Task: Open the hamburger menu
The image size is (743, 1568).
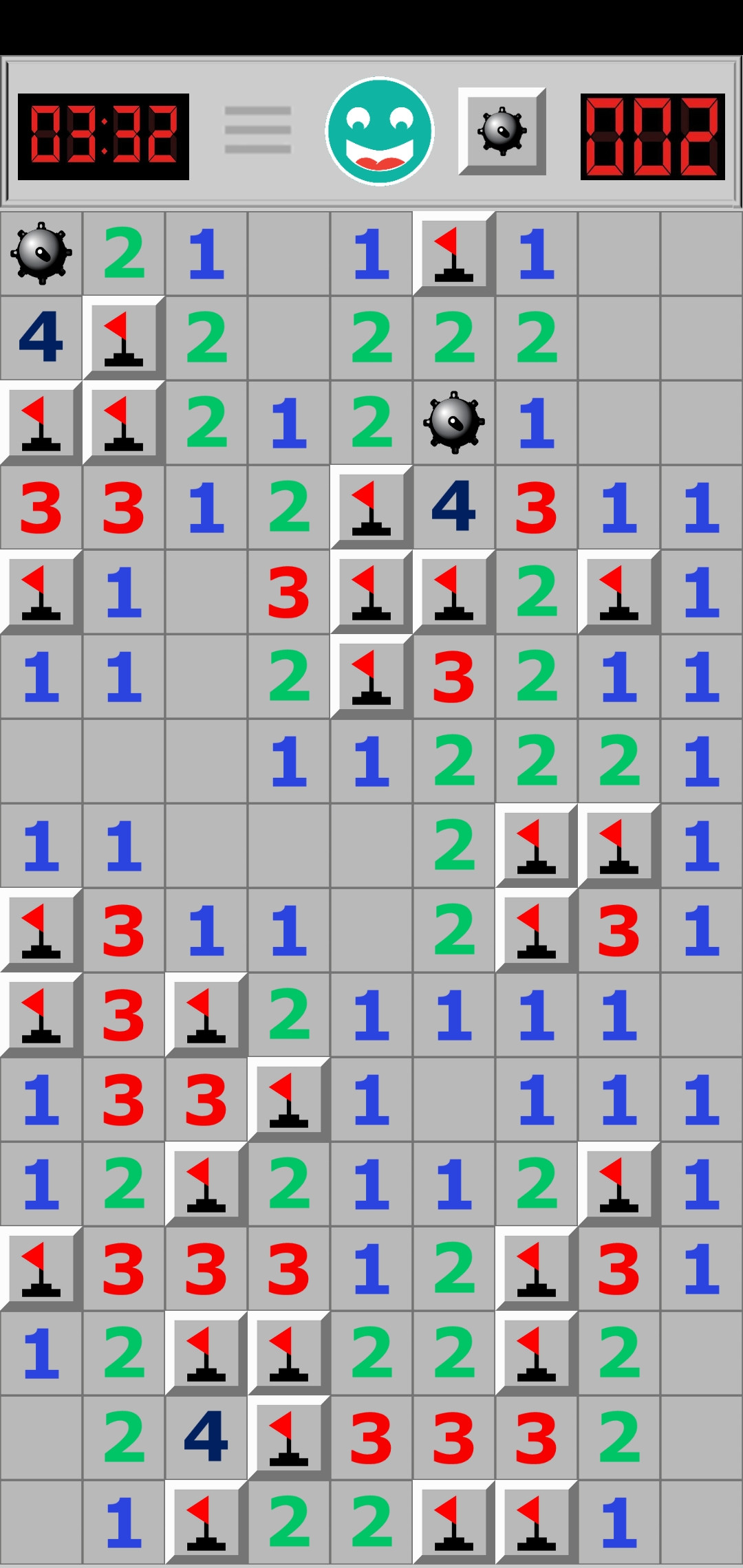Action: [258, 130]
